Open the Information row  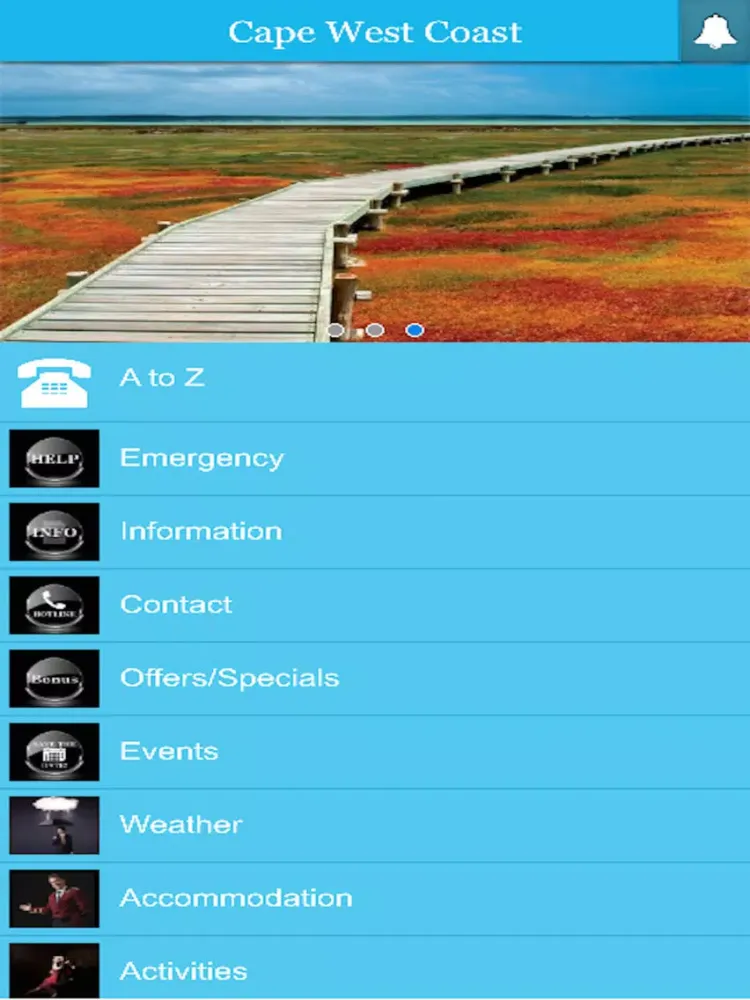pos(375,531)
